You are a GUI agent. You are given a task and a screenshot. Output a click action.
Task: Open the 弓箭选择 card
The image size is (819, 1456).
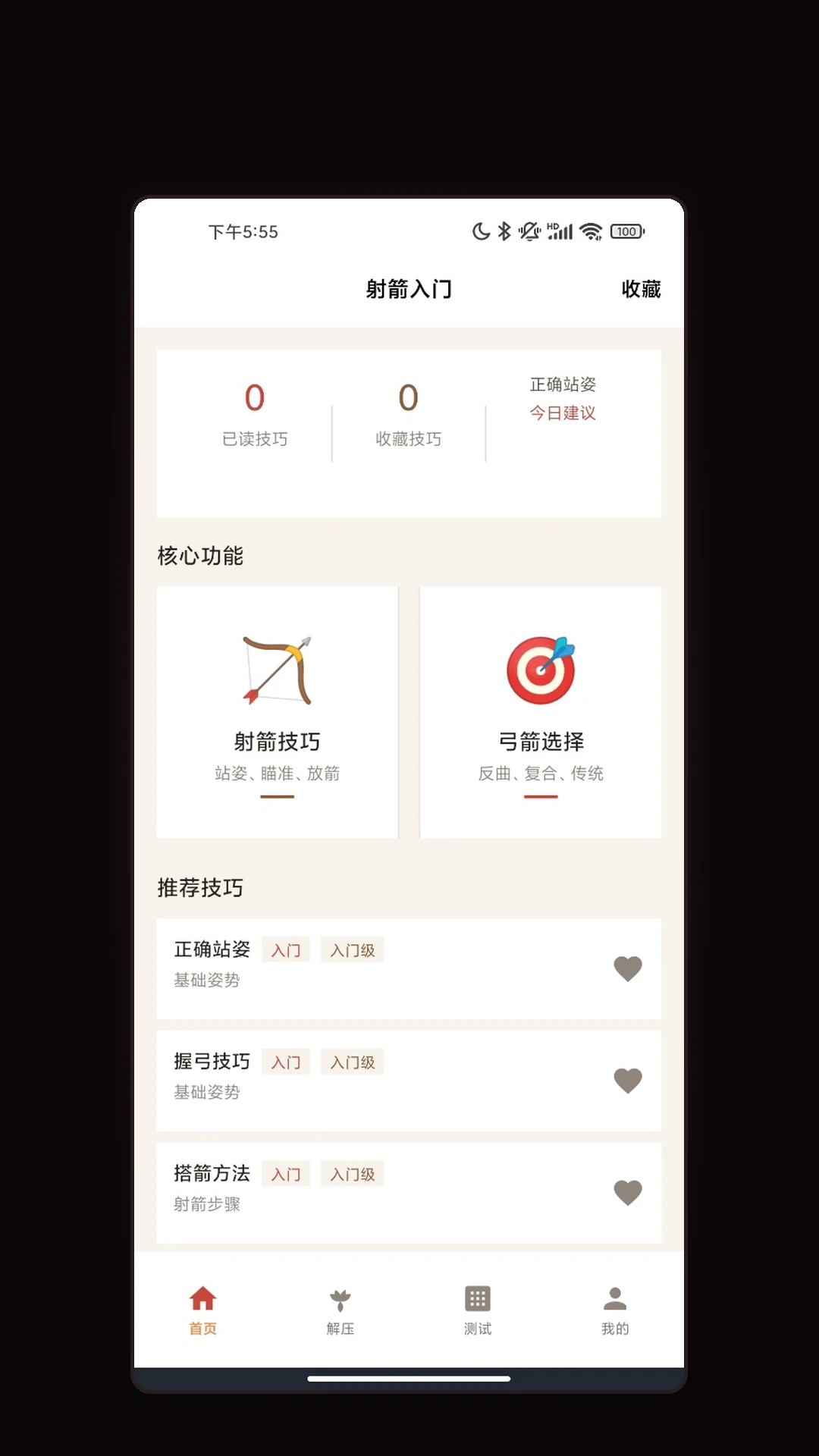541,712
